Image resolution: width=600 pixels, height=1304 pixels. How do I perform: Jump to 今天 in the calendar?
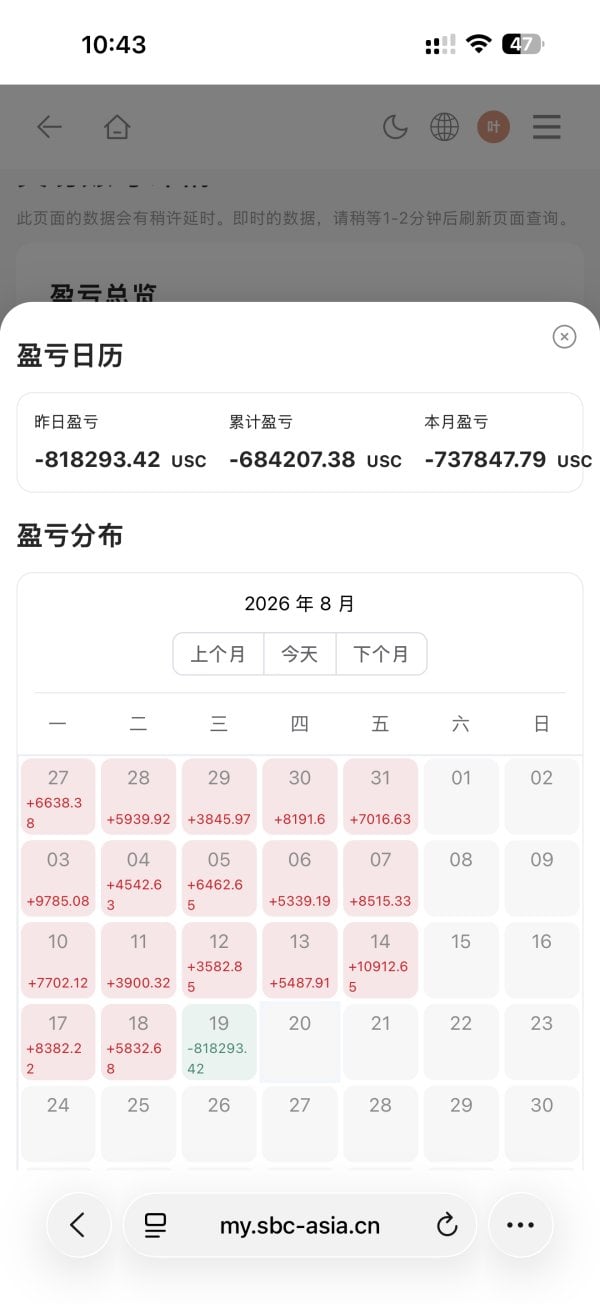point(299,654)
